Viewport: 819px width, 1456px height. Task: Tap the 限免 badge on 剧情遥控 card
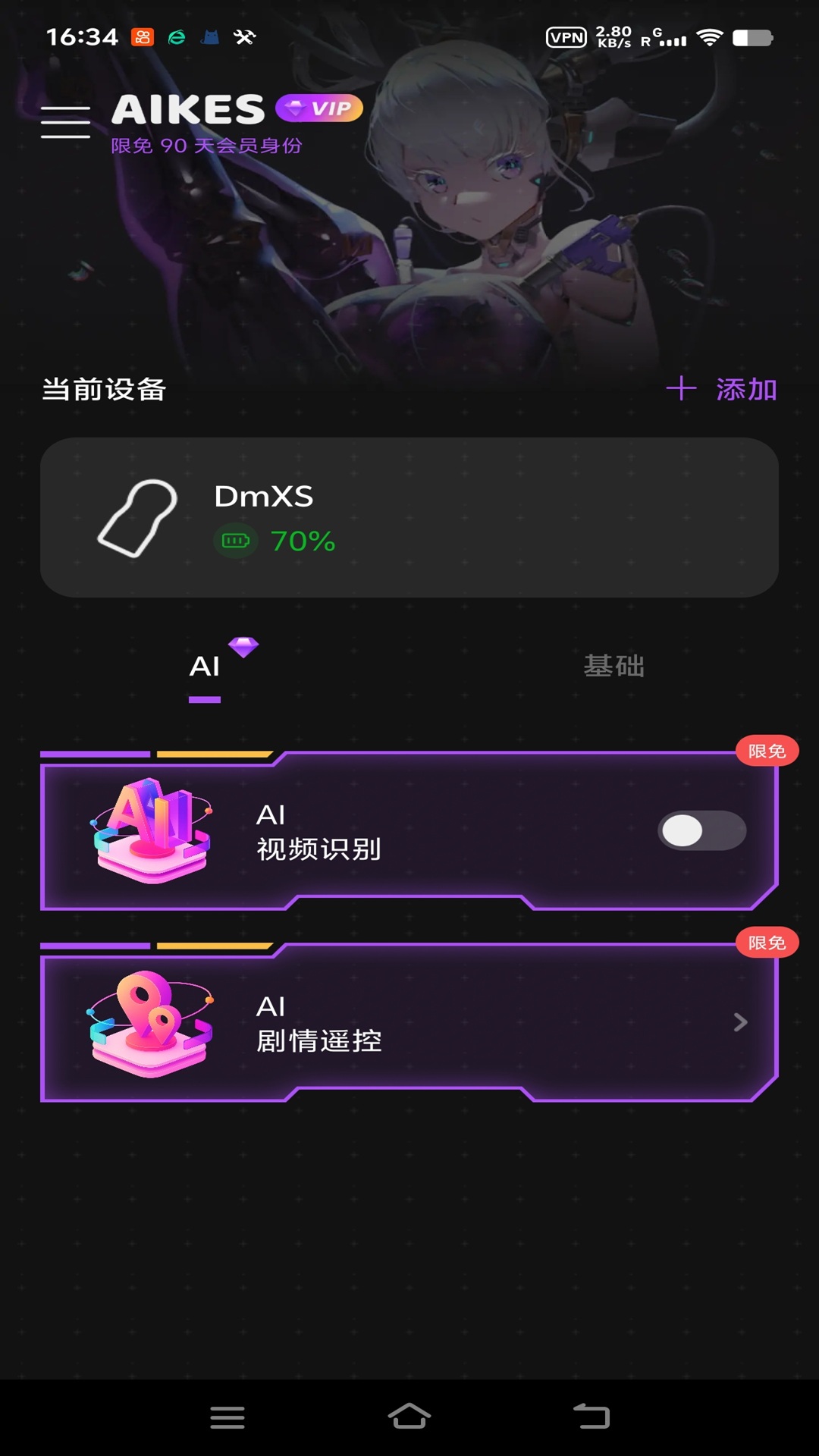click(768, 942)
